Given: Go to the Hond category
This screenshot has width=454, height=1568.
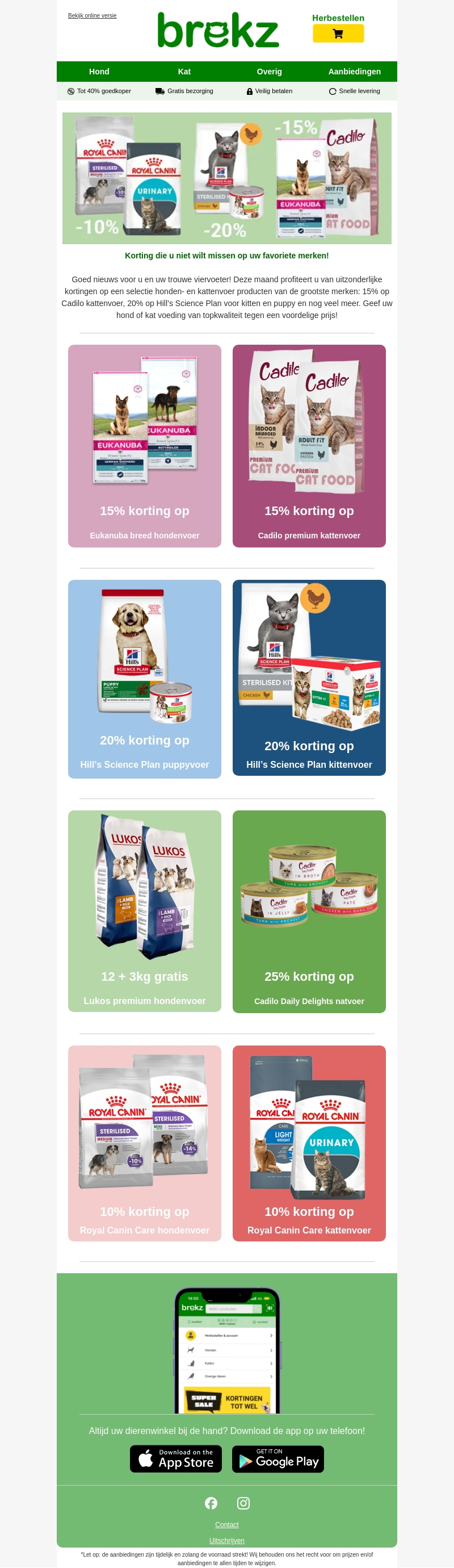Looking at the screenshot, I should coord(99,72).
